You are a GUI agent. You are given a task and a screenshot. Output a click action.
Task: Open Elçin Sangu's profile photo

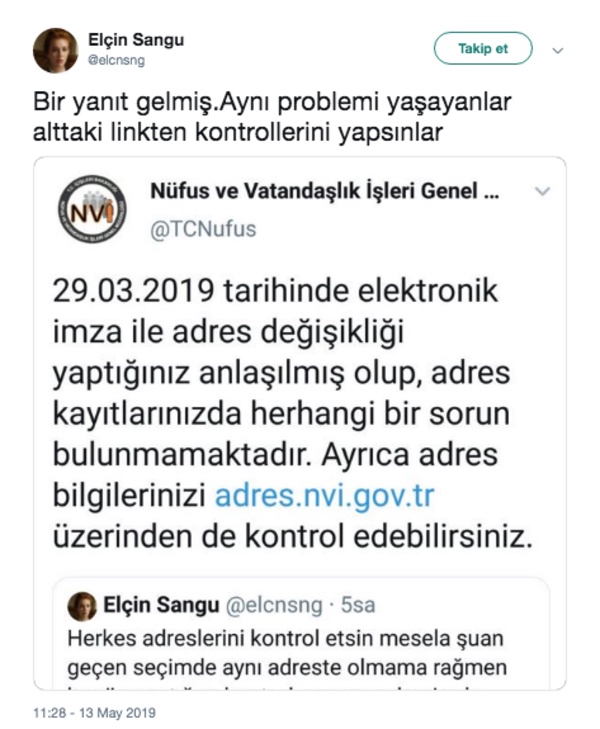click(55, 50)
